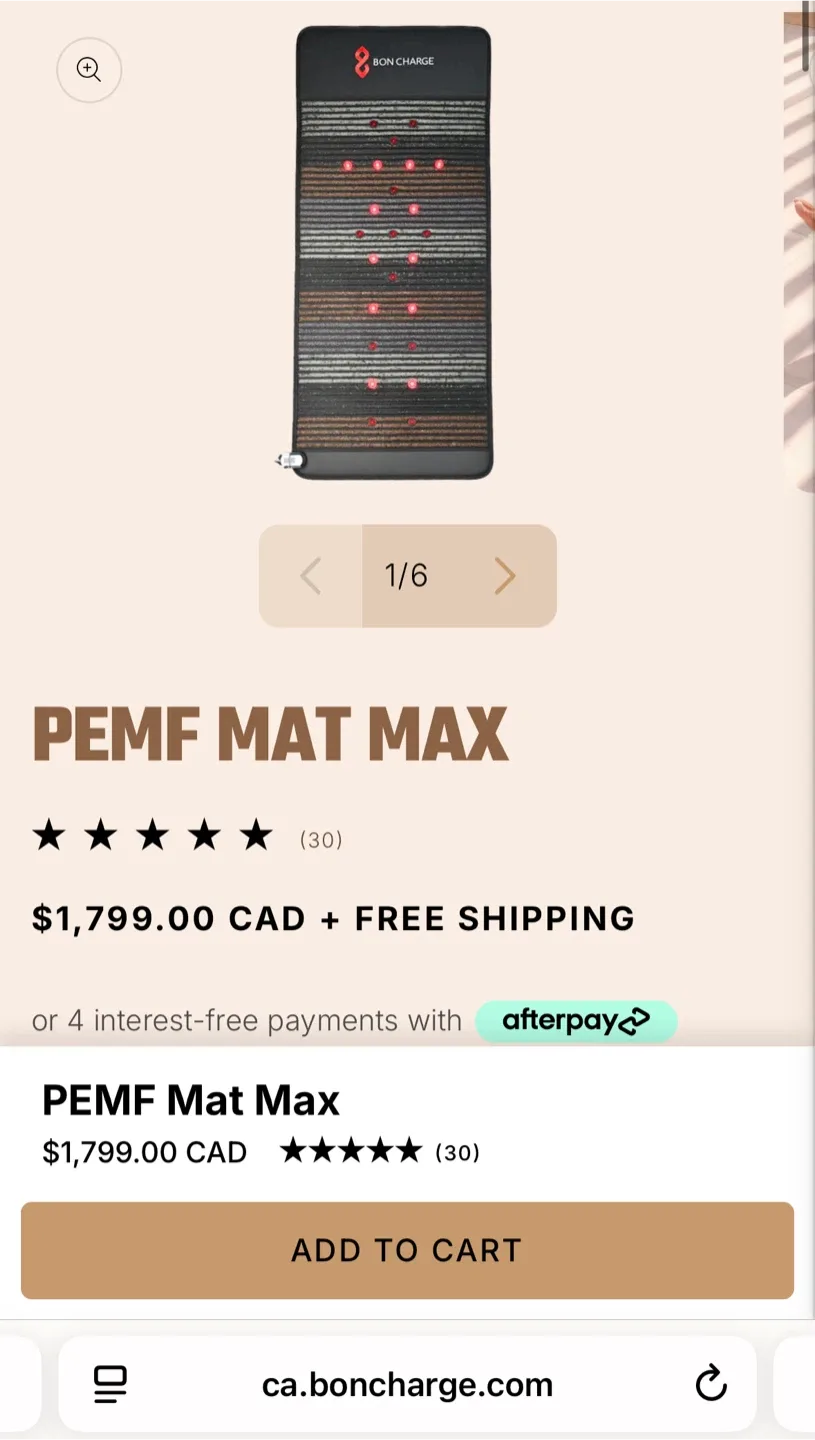This screenshot has width=815, height=1440.
Task: Tap the interest-free payments message
Action: 246,1021
